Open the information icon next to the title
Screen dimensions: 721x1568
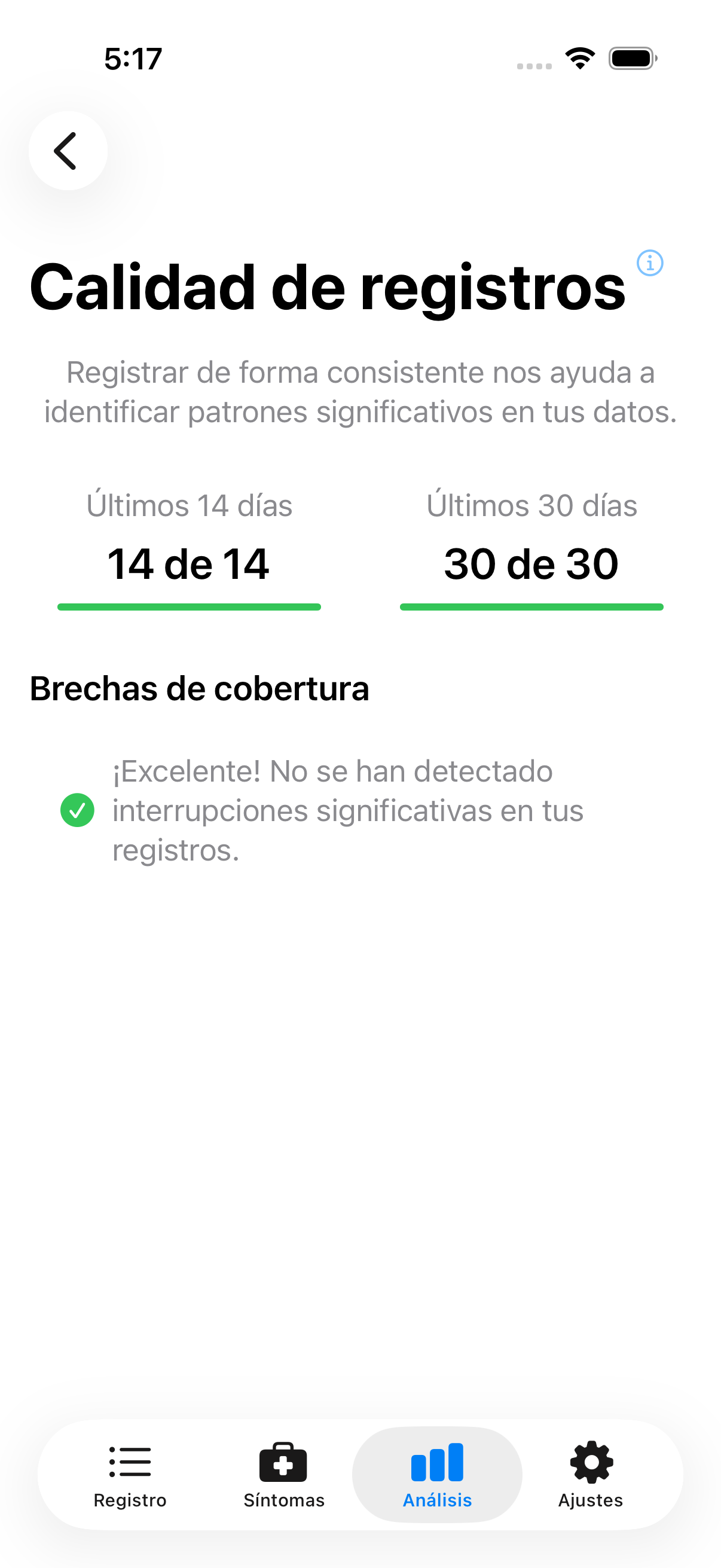pos(650,264)
